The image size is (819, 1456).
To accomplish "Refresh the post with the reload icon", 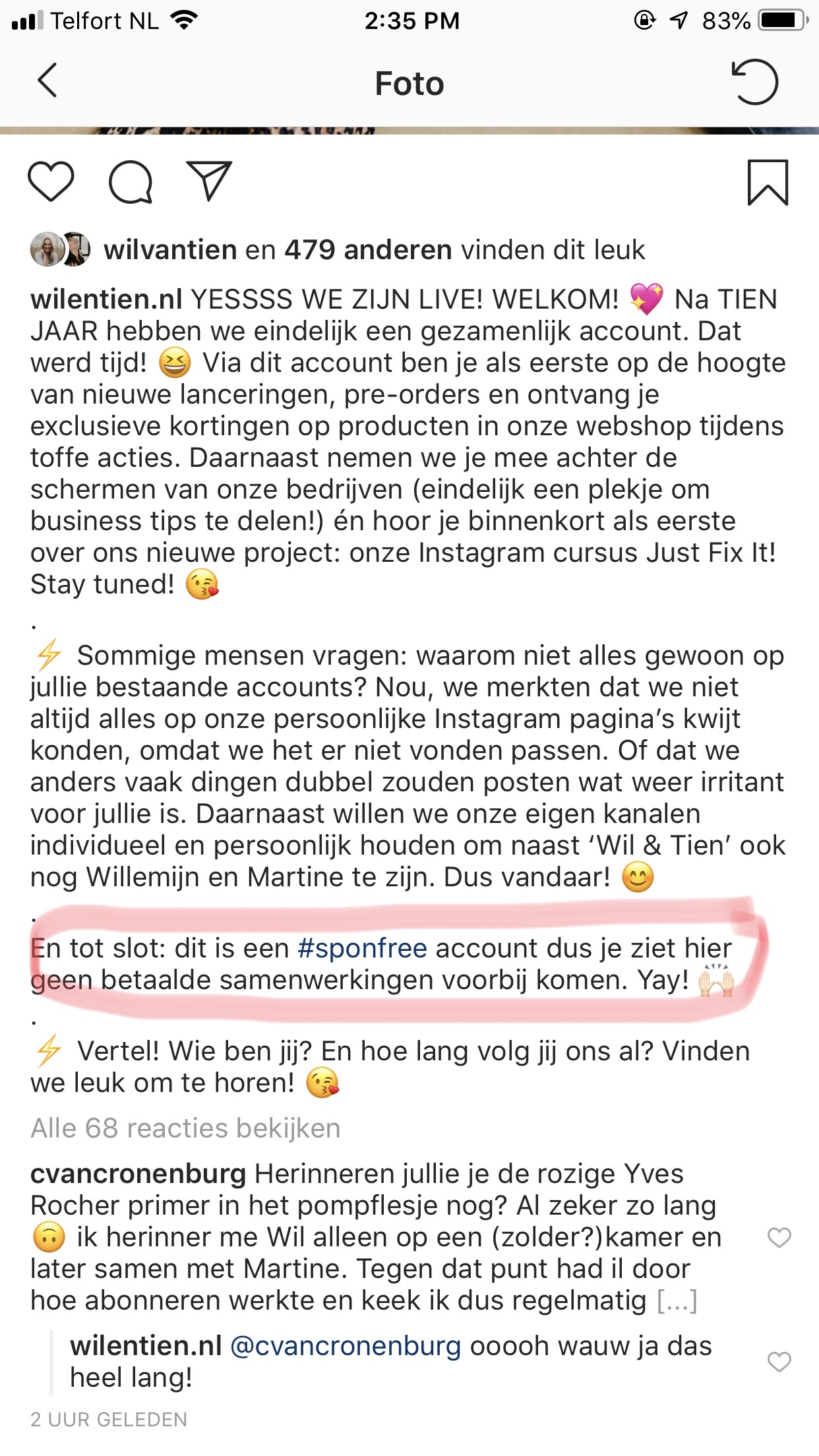I will tap(755, 82).
